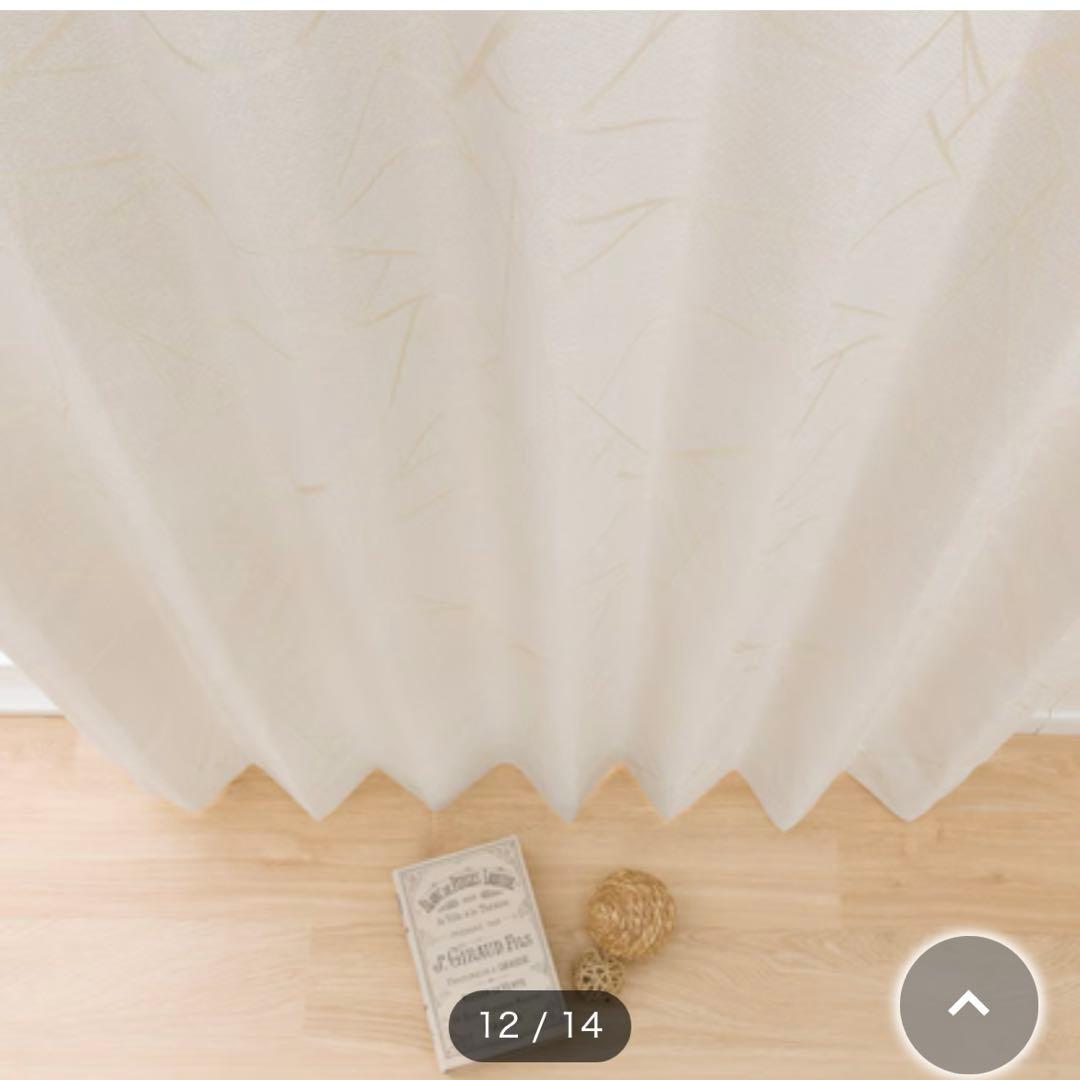The height and width of the screenshot is (1080, 1080).
Task: Open the curtain product photo fullscreen
Action: click(540, 450)
